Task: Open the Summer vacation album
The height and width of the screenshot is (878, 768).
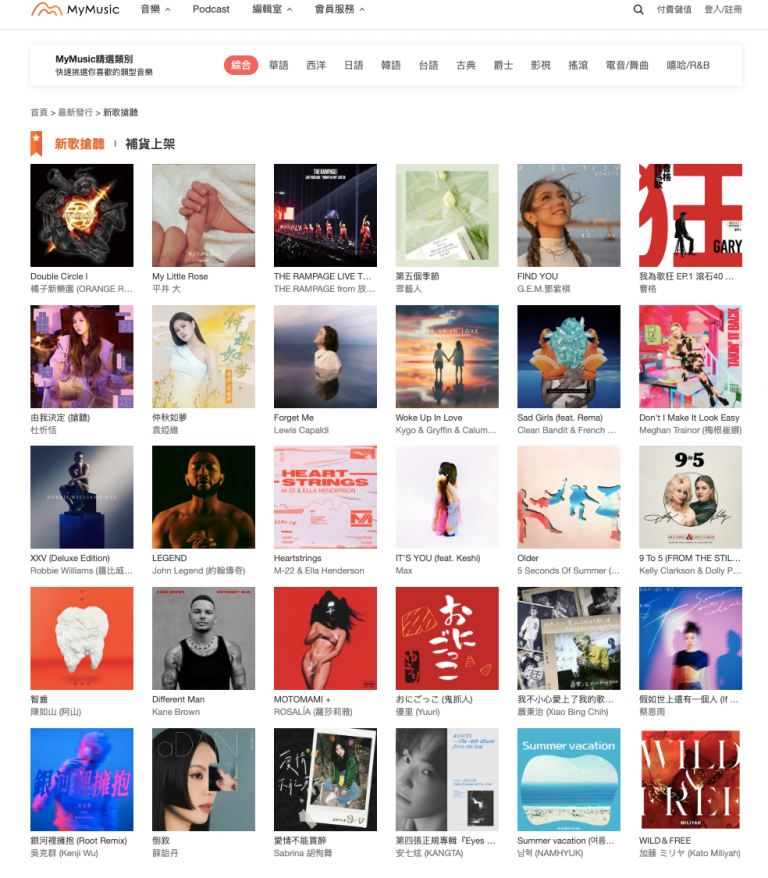Action: tap(568, 779)
